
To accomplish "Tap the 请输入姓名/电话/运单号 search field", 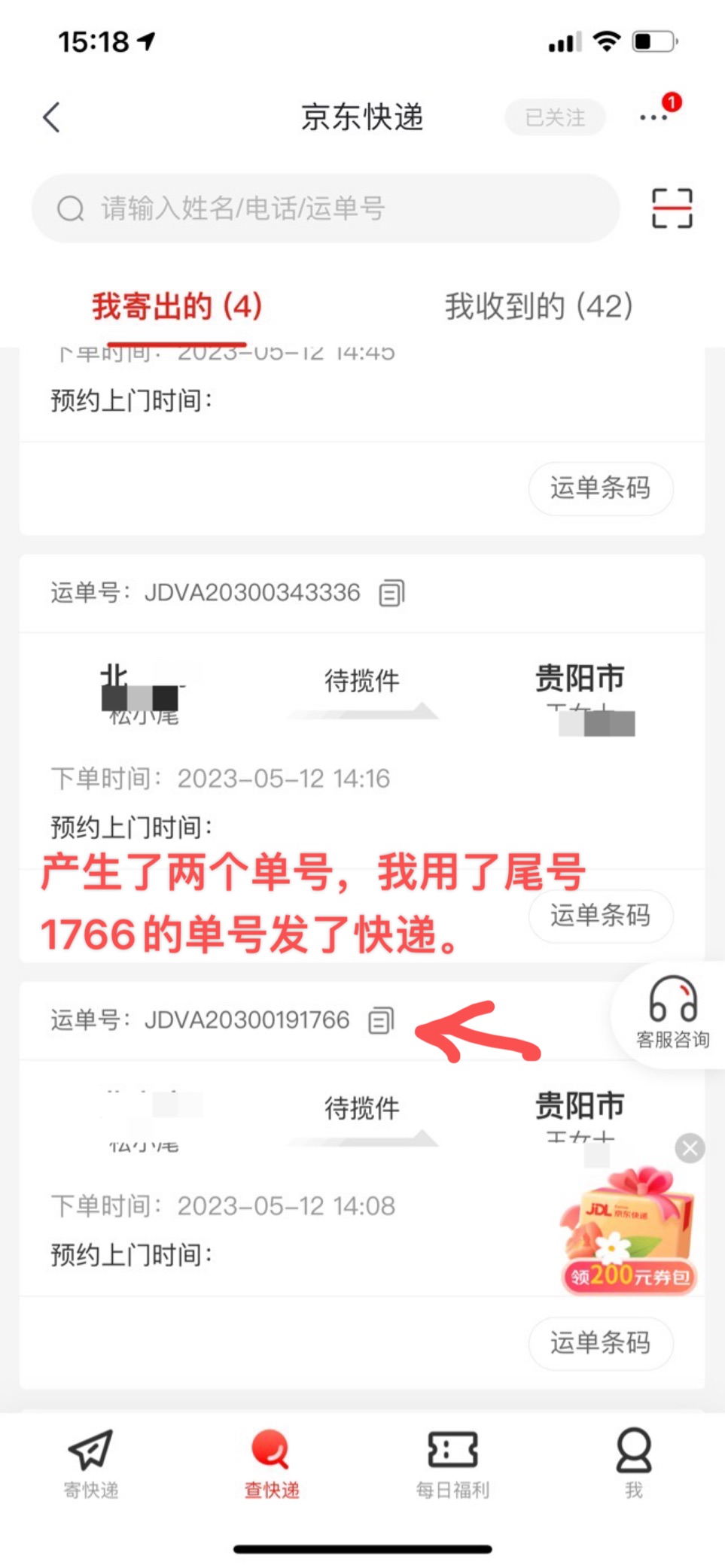I will pos(325,208).
